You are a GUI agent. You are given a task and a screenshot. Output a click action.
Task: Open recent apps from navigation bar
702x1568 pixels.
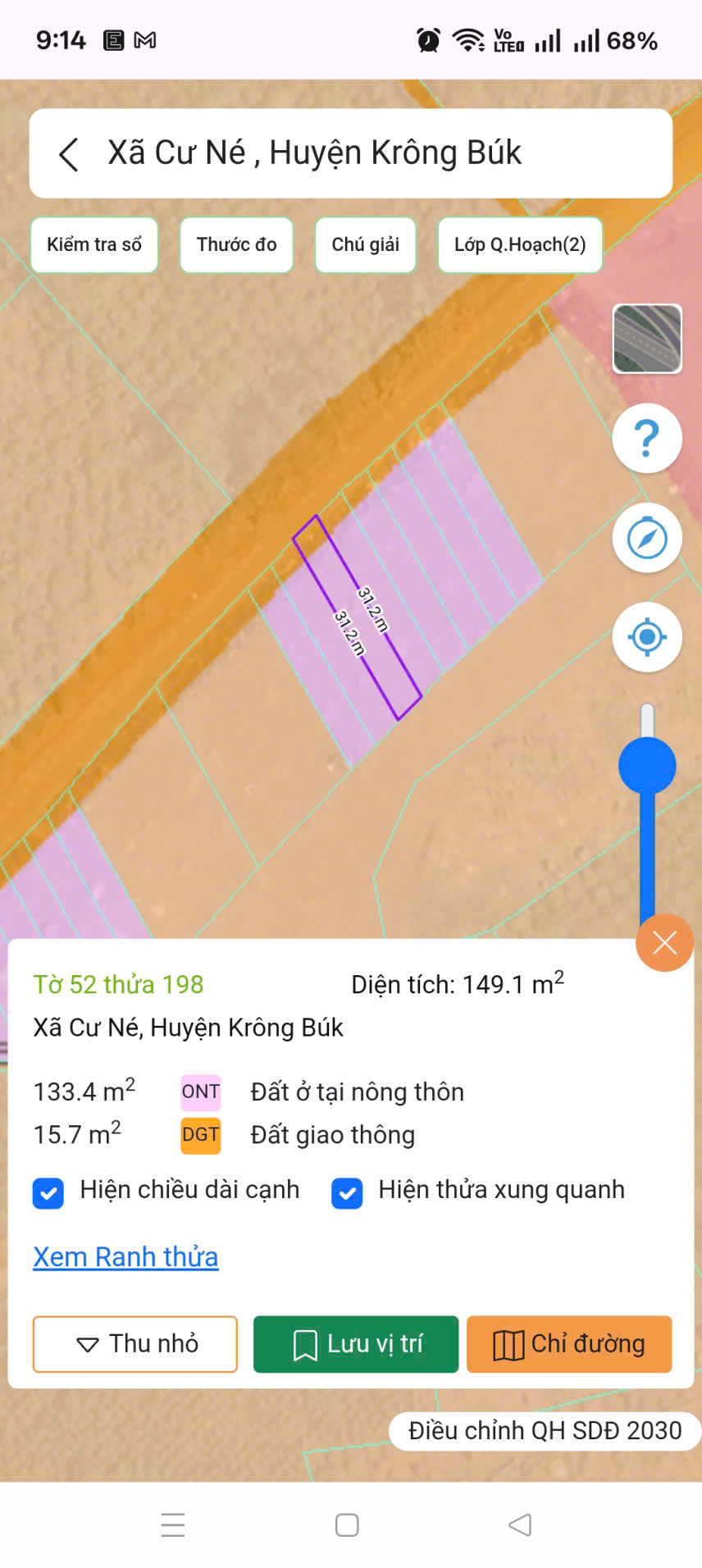(173, 1525)
